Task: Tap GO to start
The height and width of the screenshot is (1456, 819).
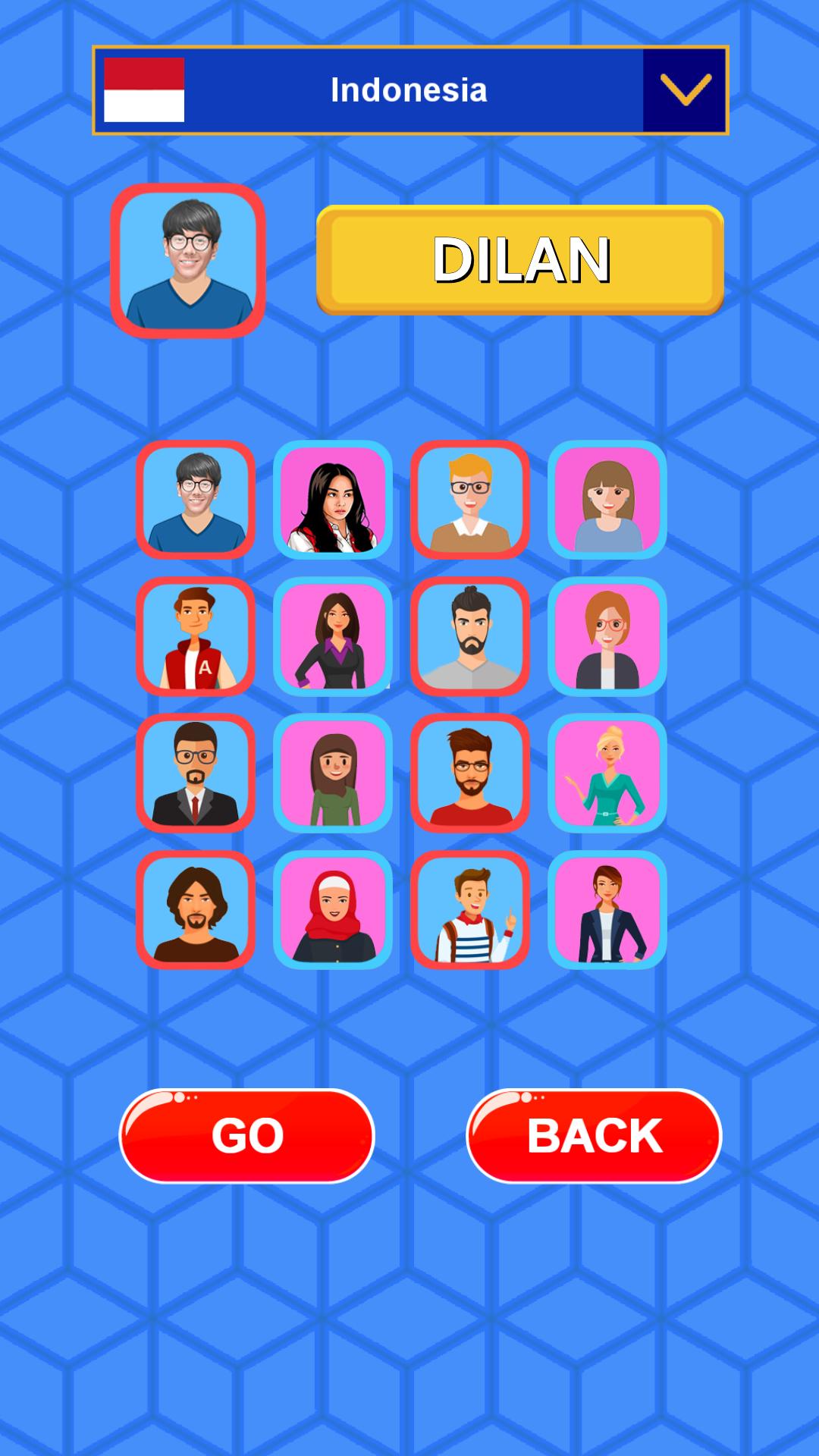Action: click(247, 1135)
